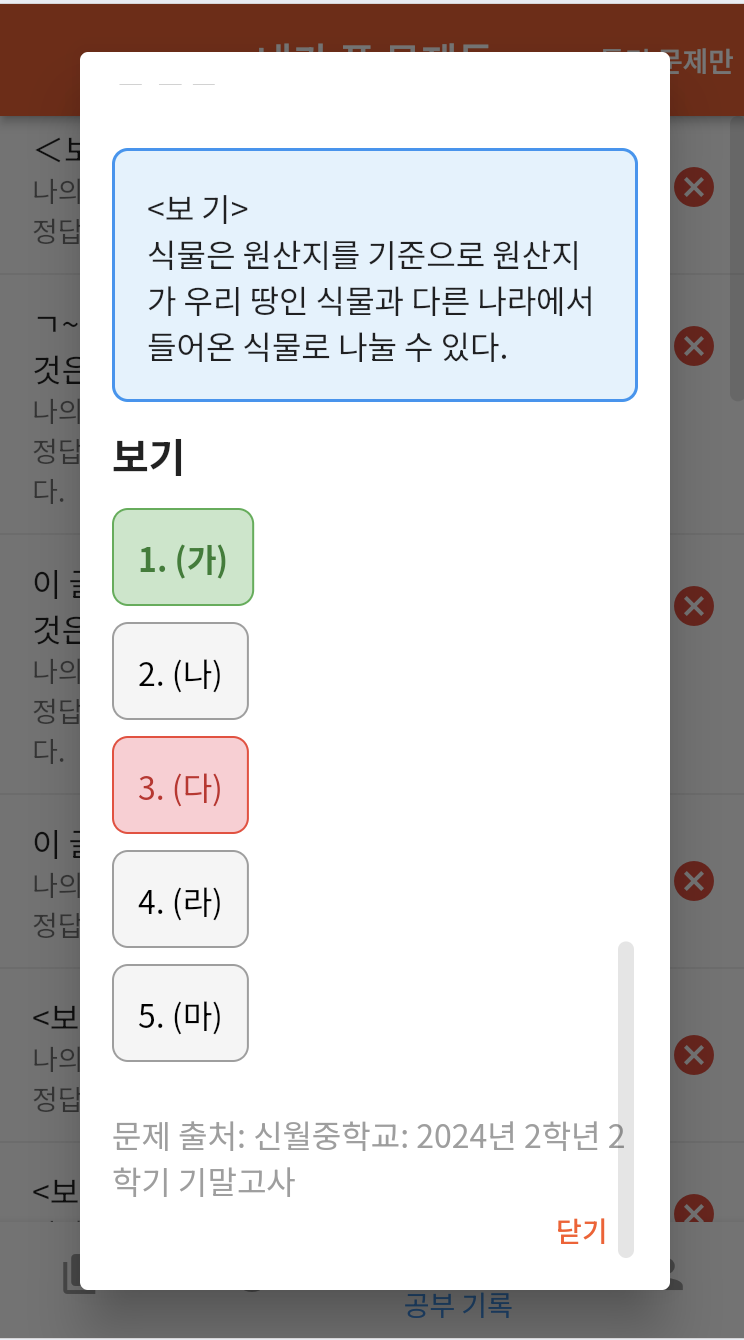Screen dimensions: 744x1340
Task: Choose answer option 2. (나)
Action: [x=180, y=671]
